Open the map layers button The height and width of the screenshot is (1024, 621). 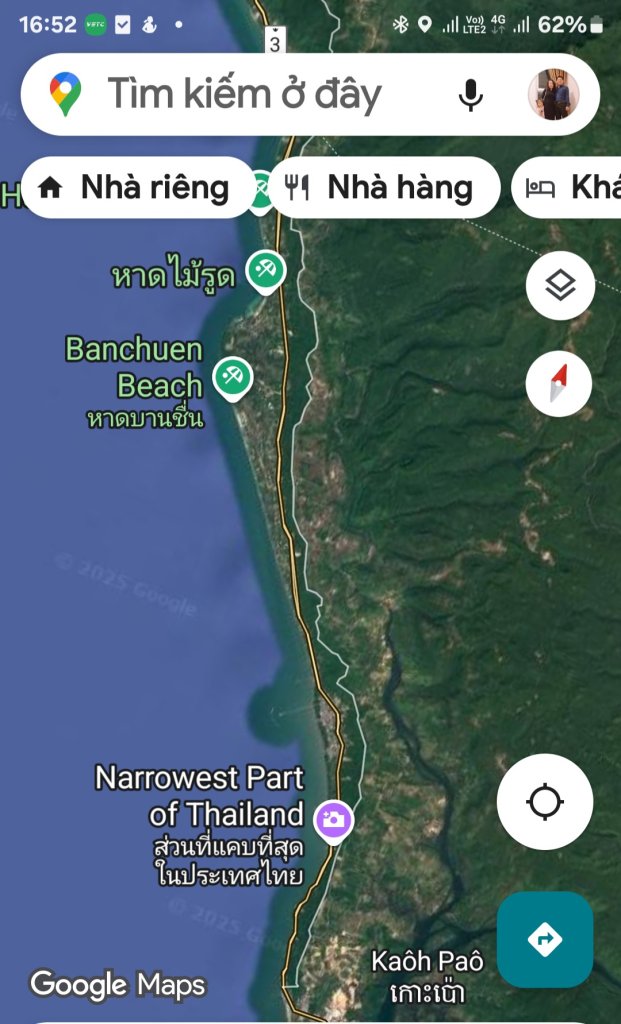[x=560, y=286]
